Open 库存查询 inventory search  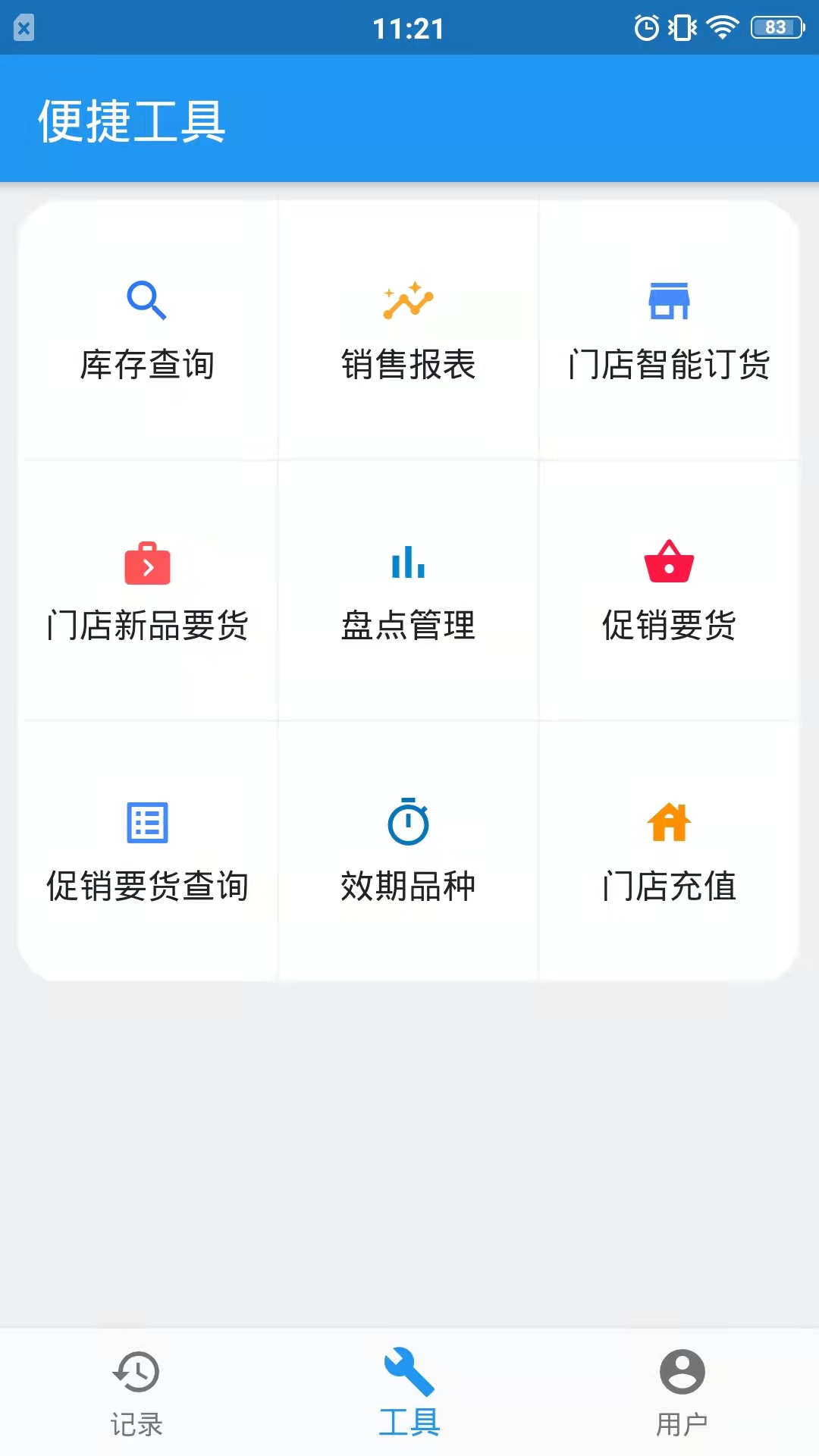pyautogui.click(x=147, y=331)
